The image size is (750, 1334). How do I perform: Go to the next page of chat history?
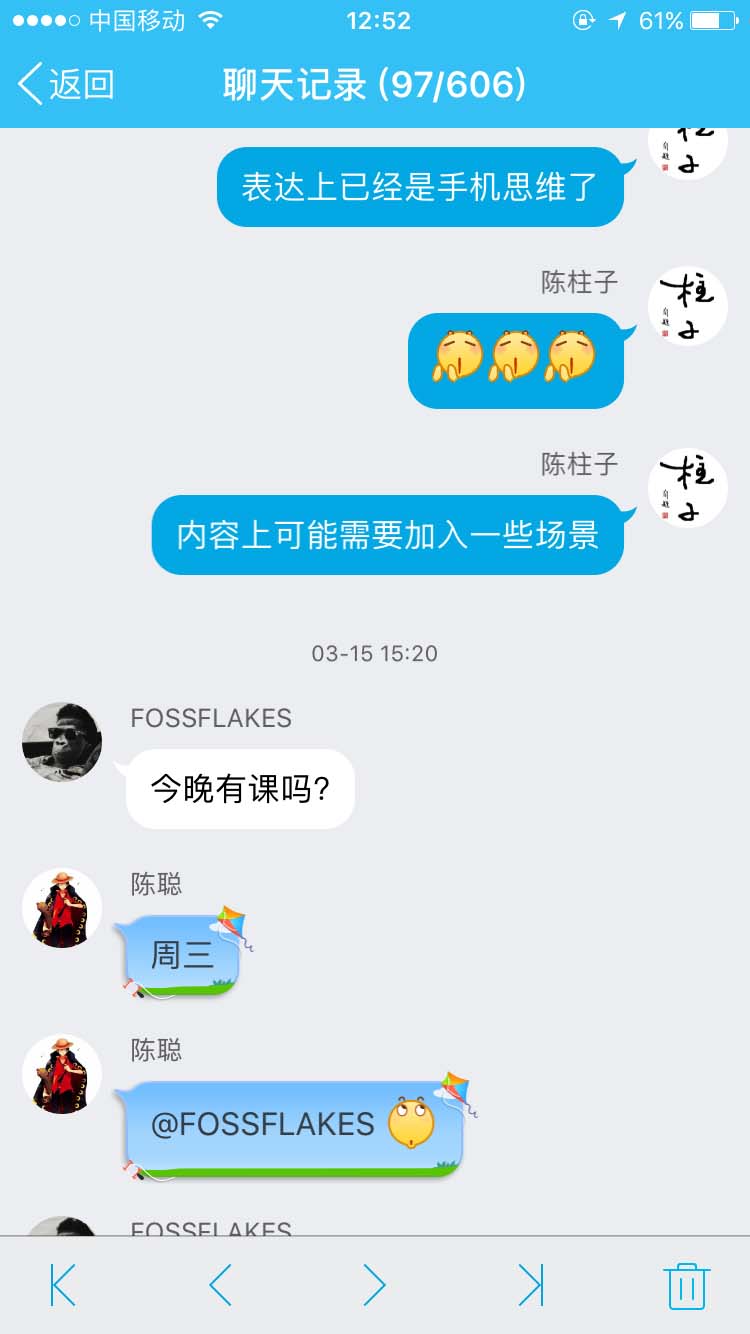[x=375, y=1289]
